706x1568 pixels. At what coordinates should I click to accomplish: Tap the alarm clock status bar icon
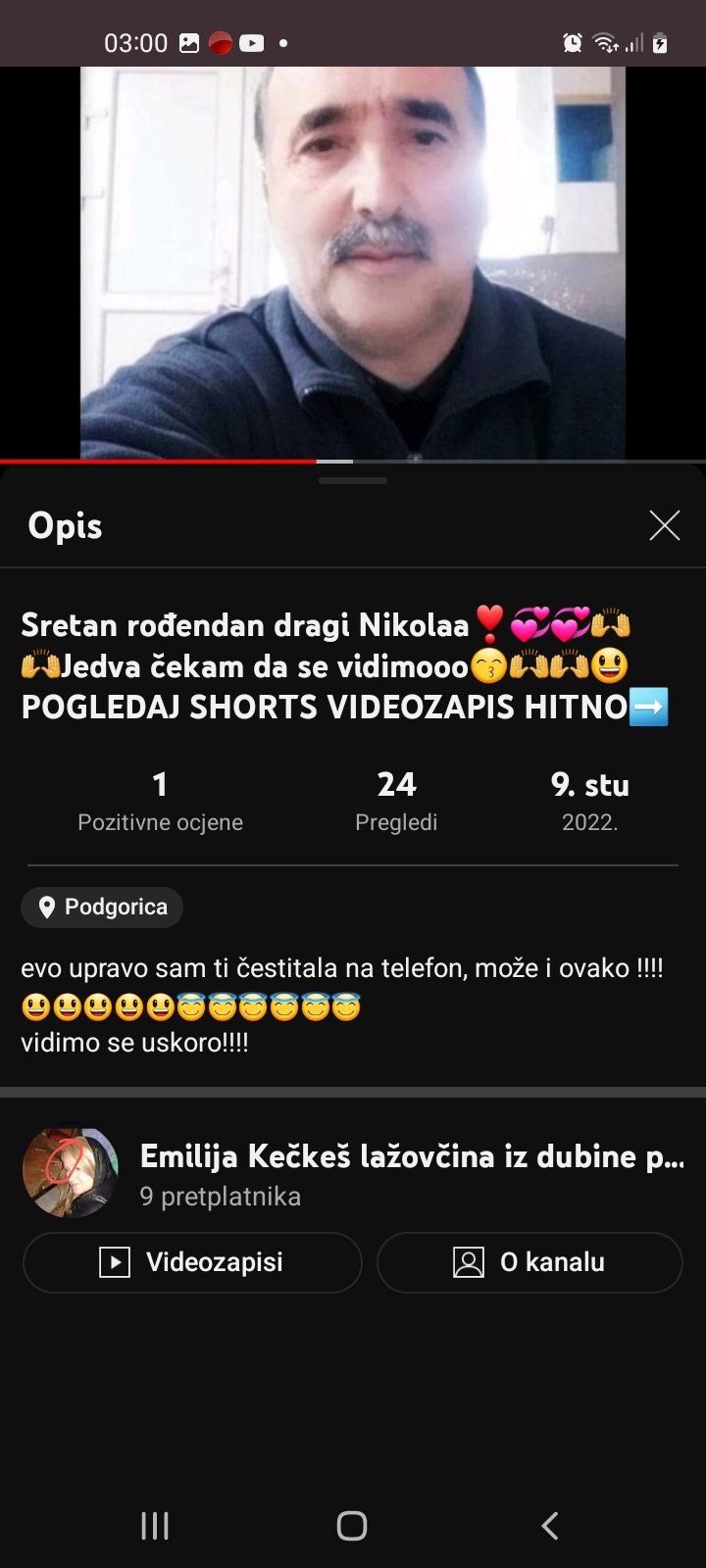pos(572,43)
